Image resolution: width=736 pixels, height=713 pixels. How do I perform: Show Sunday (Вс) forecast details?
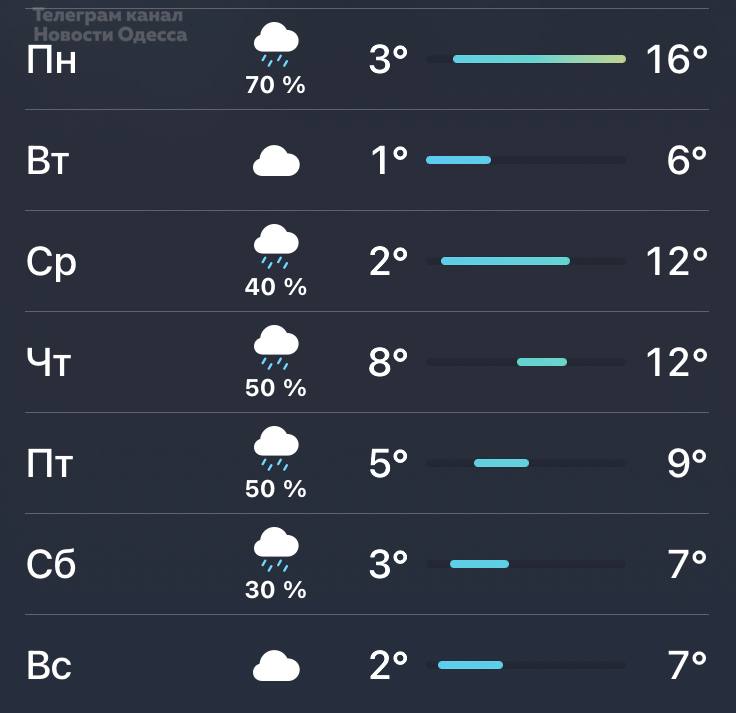pos(368,665)
